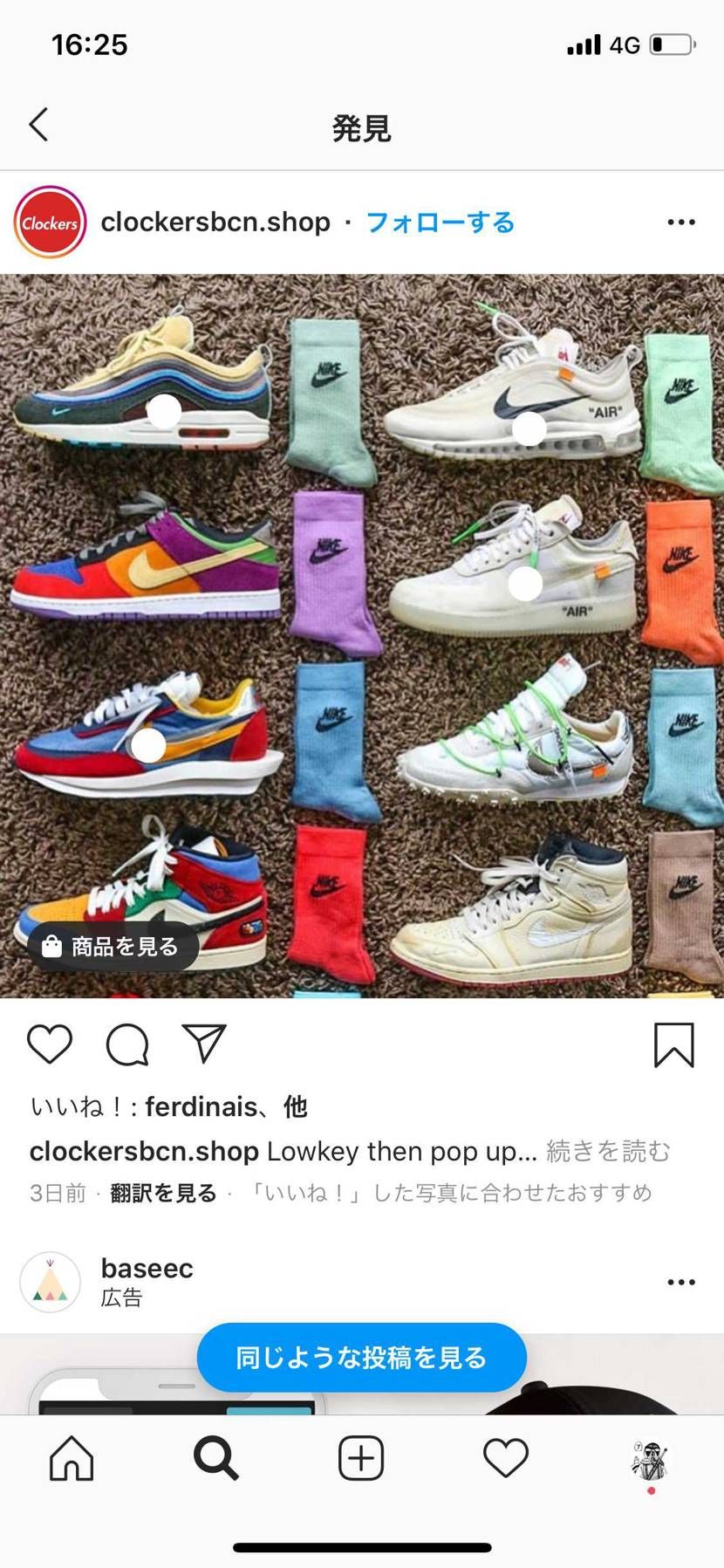Tap 同じような投稿を見る button
This screenshot has height=1568, width=724.
(x=361, y=1357)
